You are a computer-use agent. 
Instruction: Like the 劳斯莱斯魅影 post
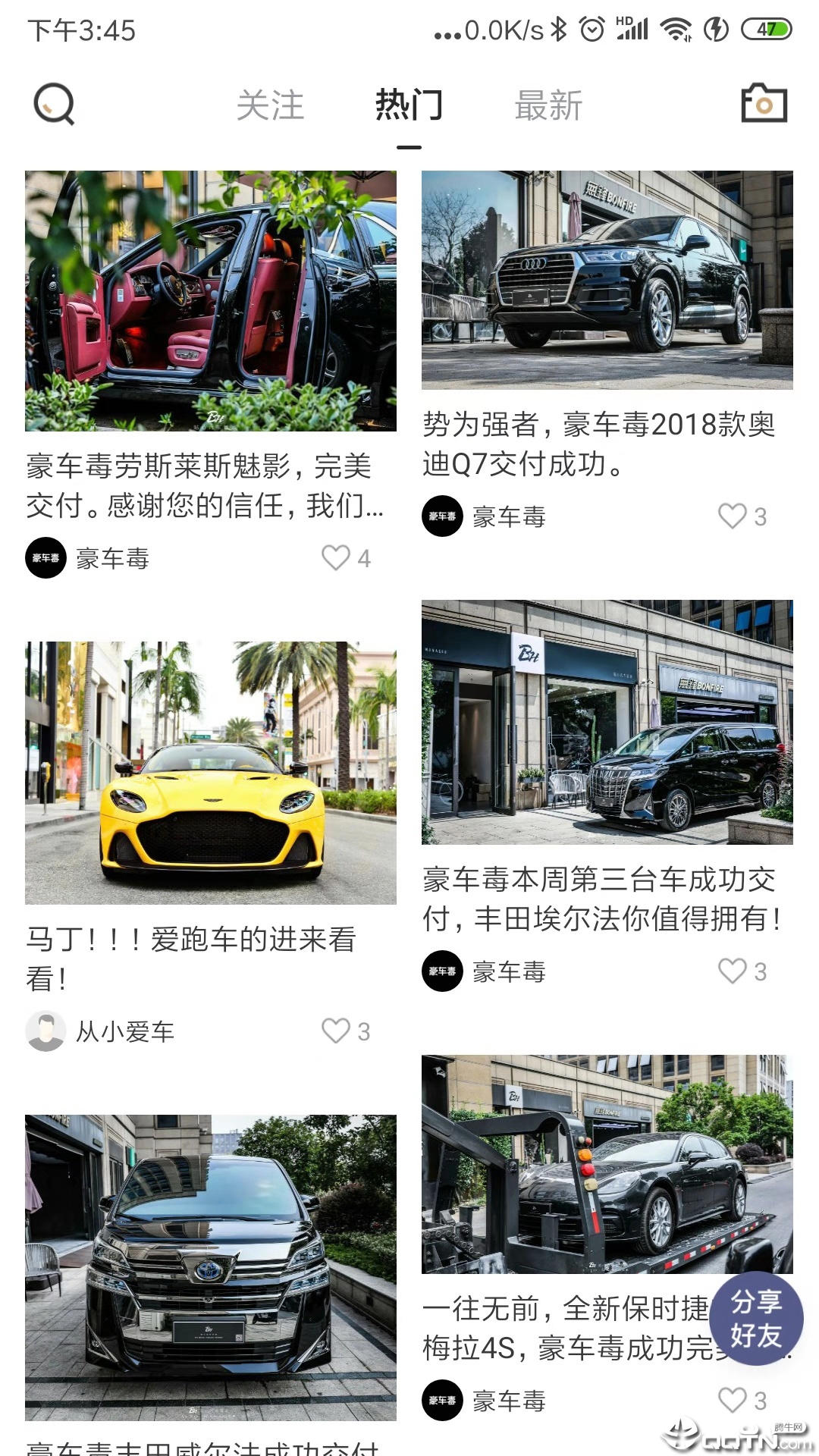[x=336, y=558]
